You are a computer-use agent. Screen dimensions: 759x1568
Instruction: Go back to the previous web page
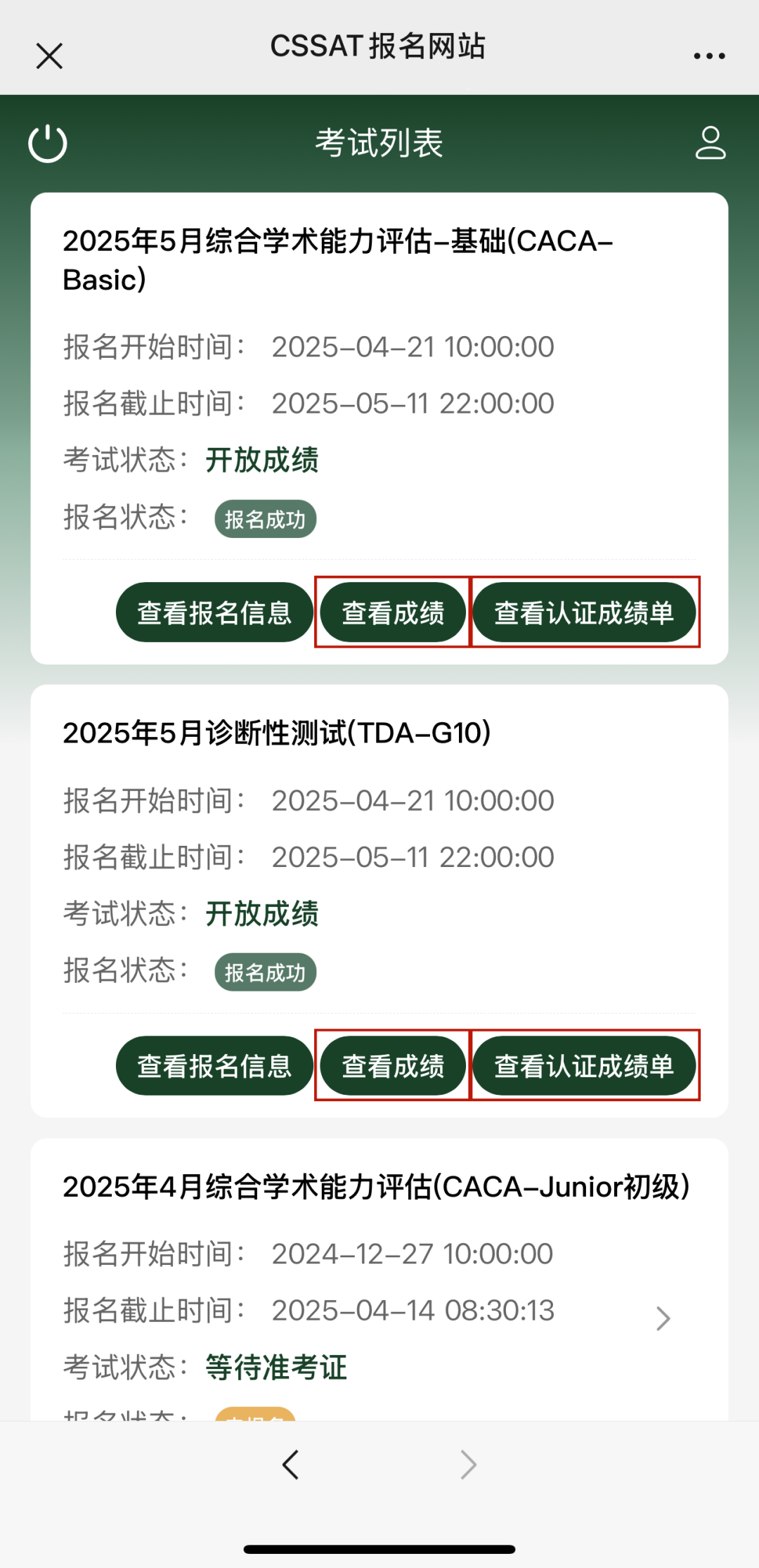290,1465
